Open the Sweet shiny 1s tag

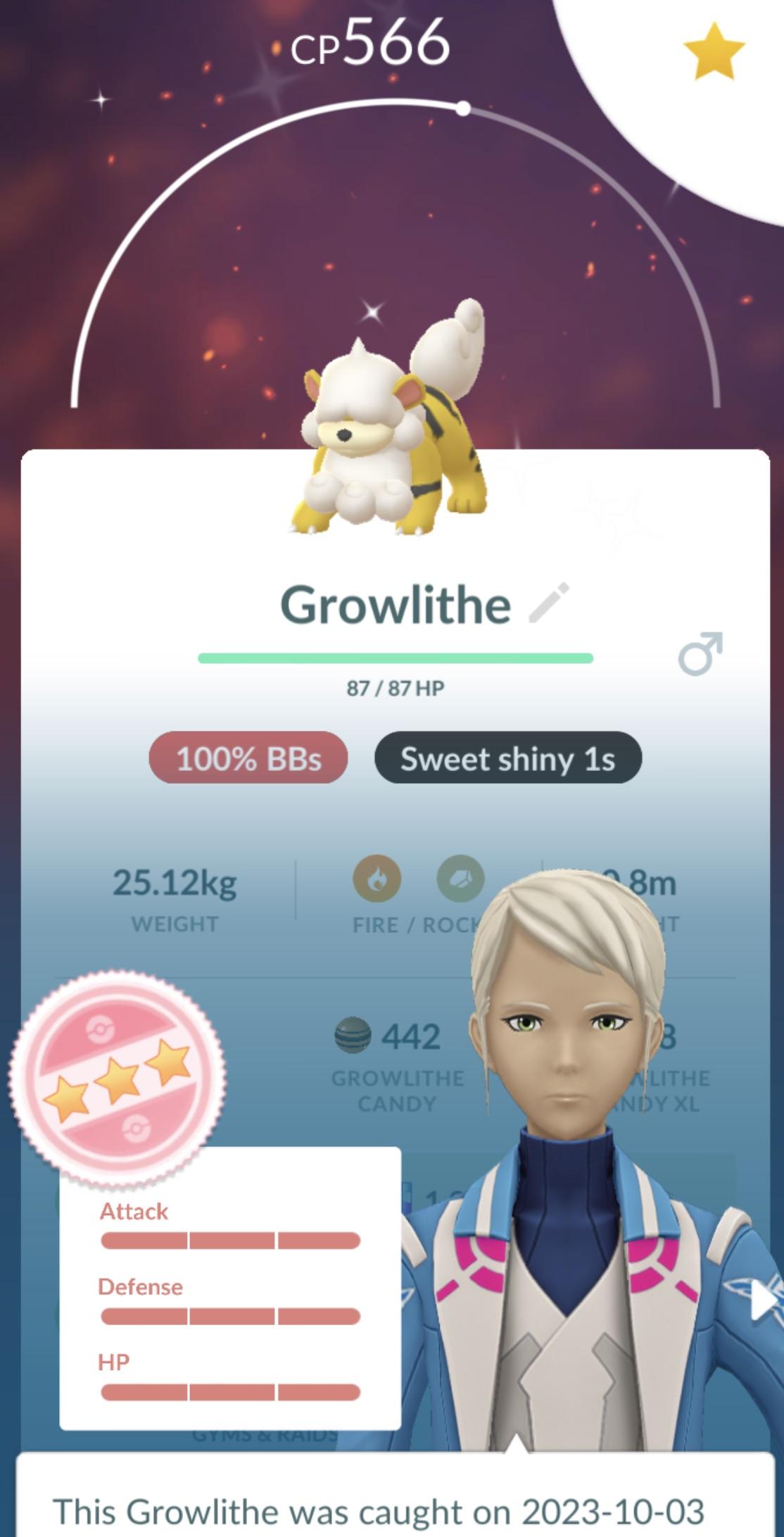coord(507,758)
